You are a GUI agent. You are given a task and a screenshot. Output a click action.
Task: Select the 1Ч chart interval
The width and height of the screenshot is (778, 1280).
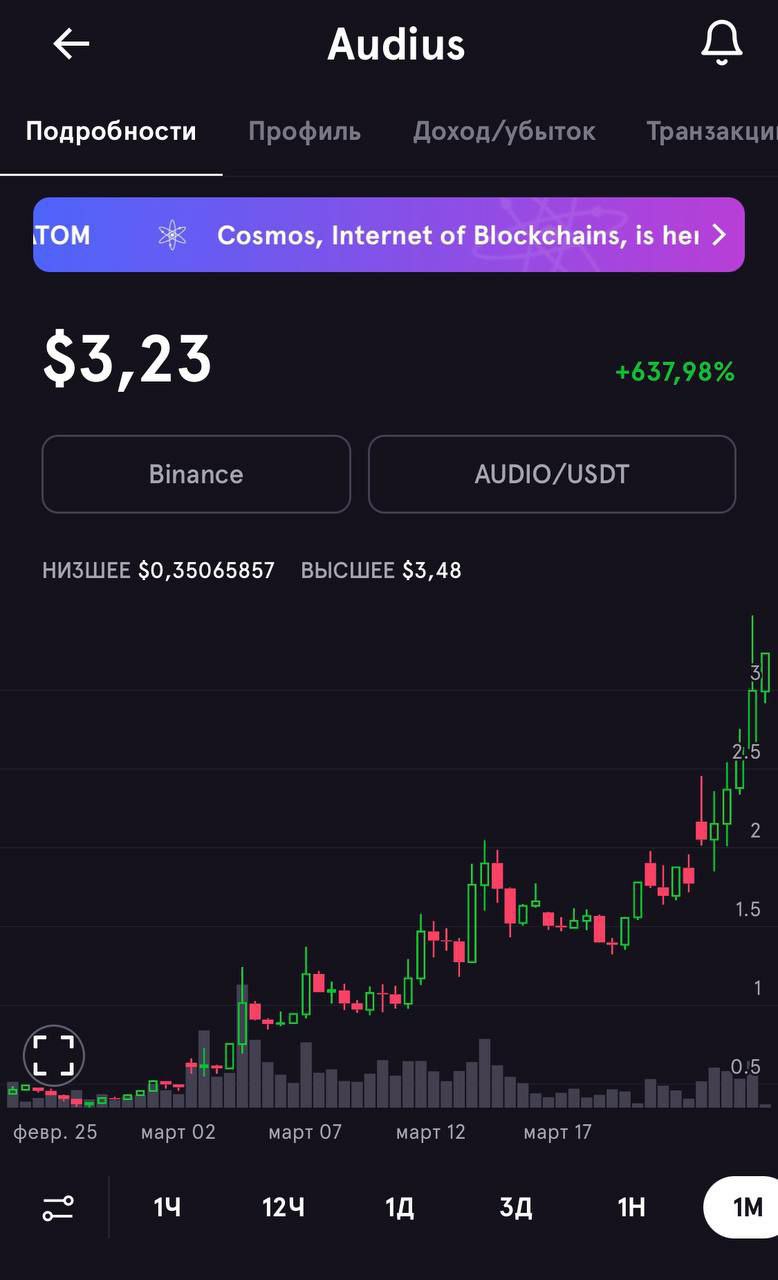pos(167,1207)
